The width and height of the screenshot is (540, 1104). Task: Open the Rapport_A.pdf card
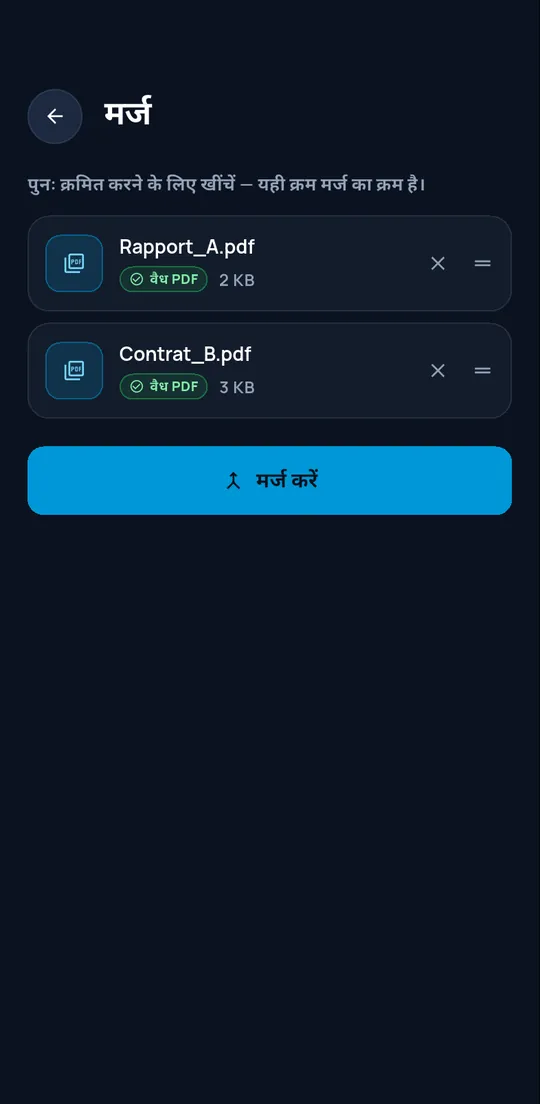(270, 263)
